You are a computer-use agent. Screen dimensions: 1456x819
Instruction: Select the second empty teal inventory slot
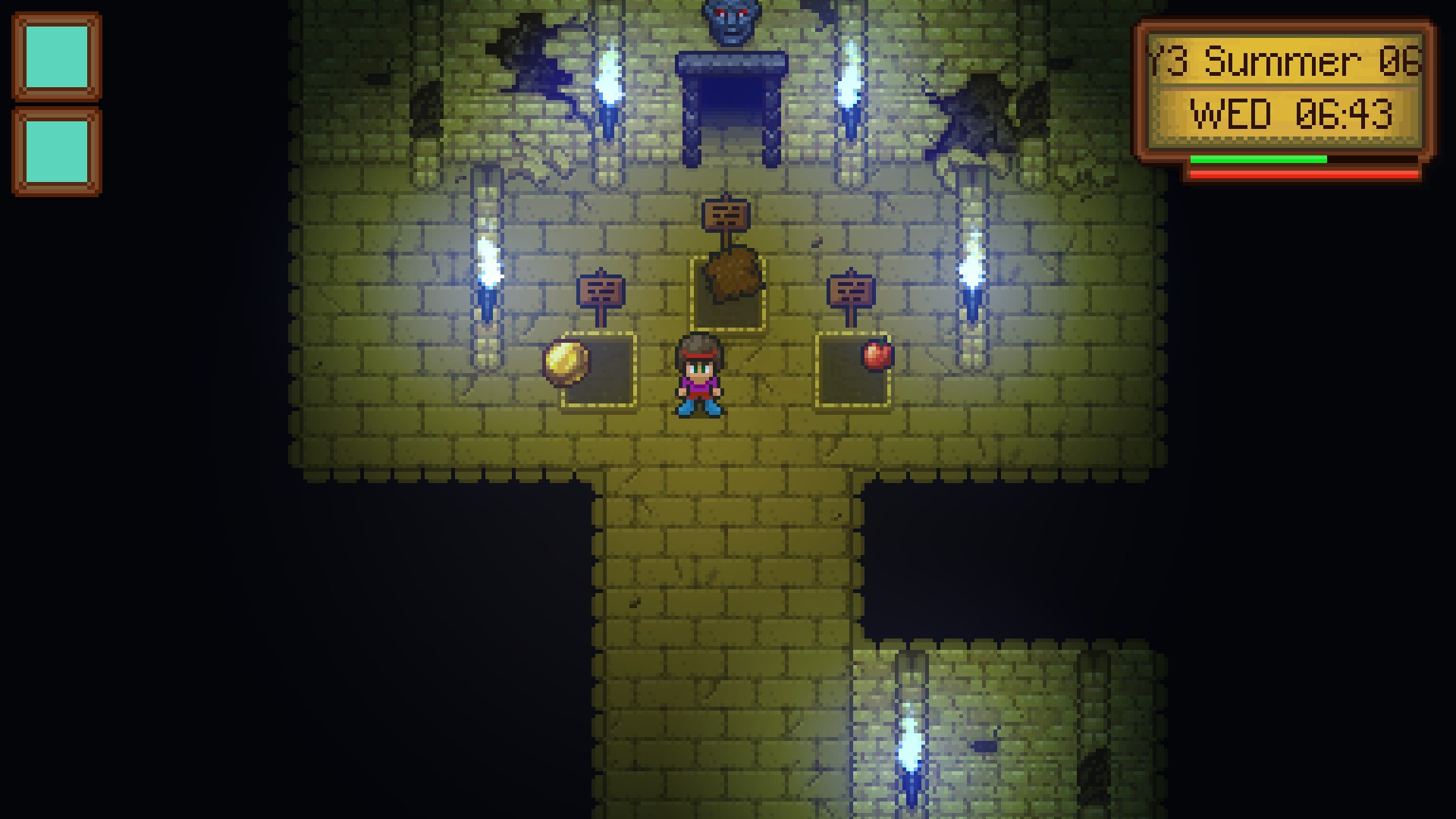pos(57,151)
